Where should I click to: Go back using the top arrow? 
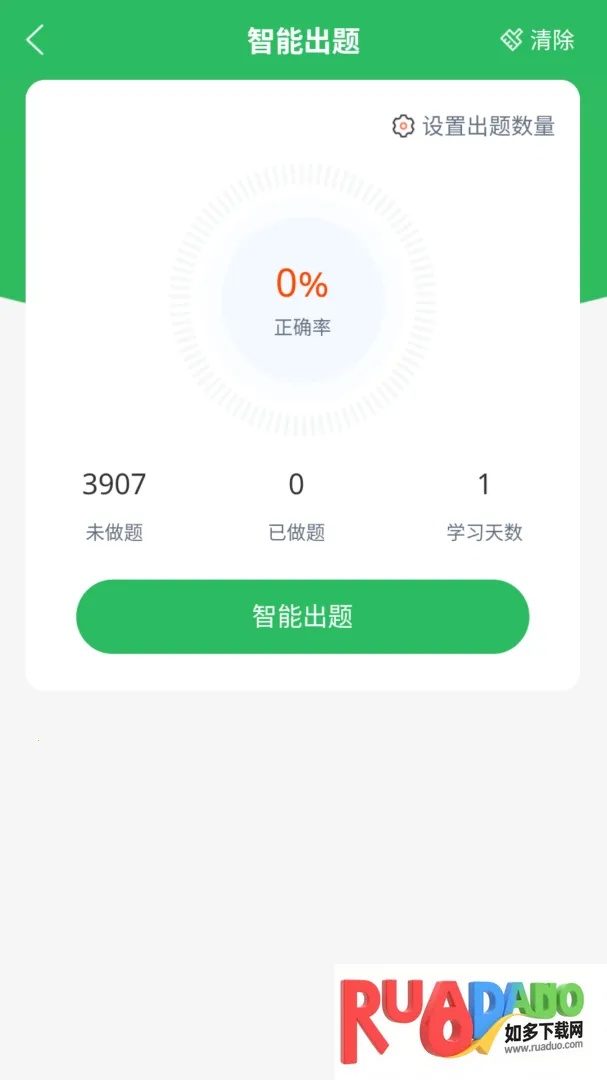point(36,40)
